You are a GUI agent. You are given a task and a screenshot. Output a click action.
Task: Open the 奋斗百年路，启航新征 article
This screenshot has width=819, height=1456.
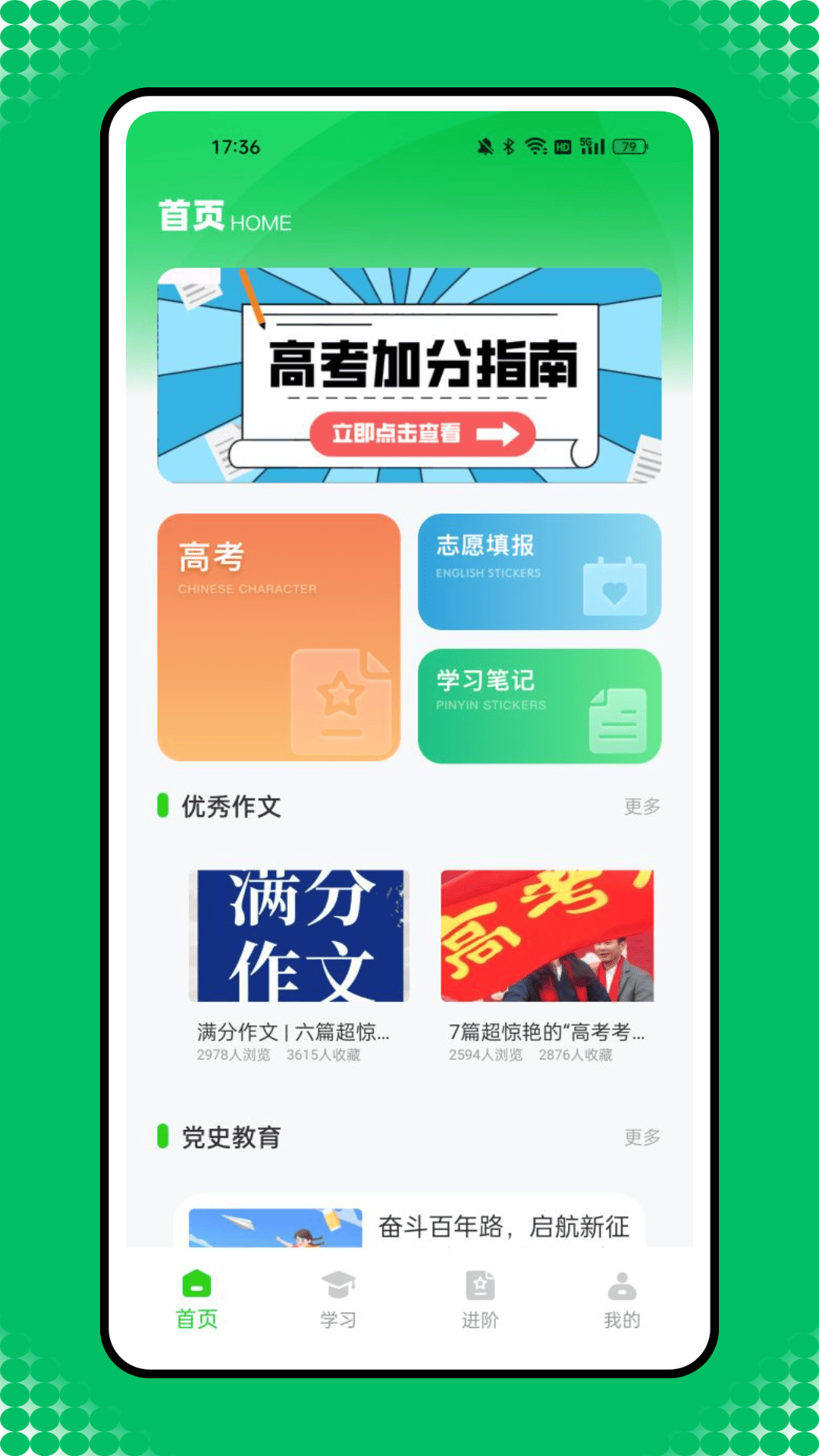pyautogui.click(x=409, y=1221)
